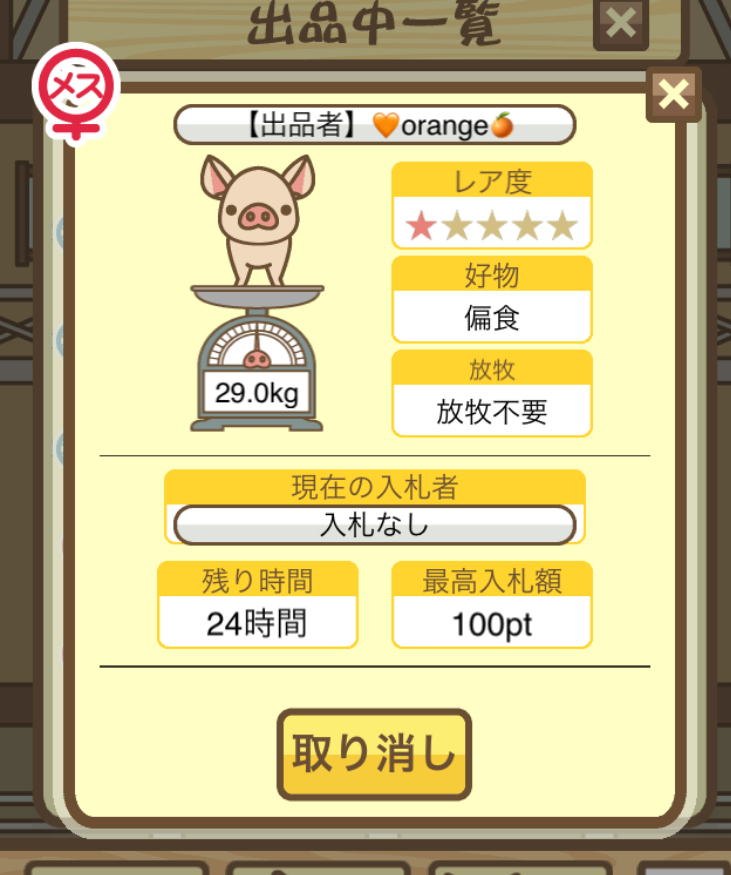Image resolution: width=731 pixels, height=875 pixels.
Task: Close the pig detail dialog
Action: tap(673, 95)
